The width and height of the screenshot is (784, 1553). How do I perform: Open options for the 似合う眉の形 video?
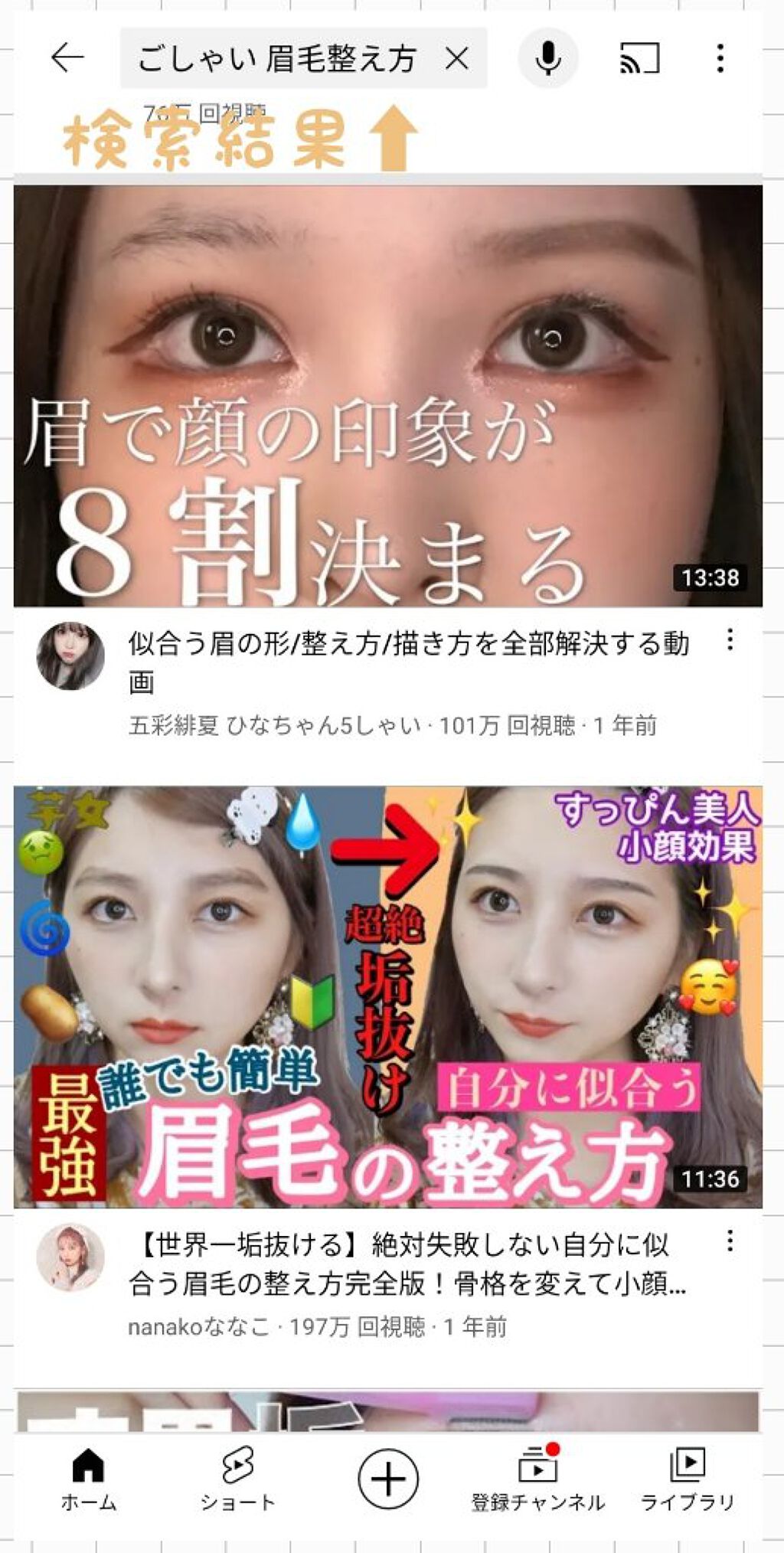tap(730, 640)
